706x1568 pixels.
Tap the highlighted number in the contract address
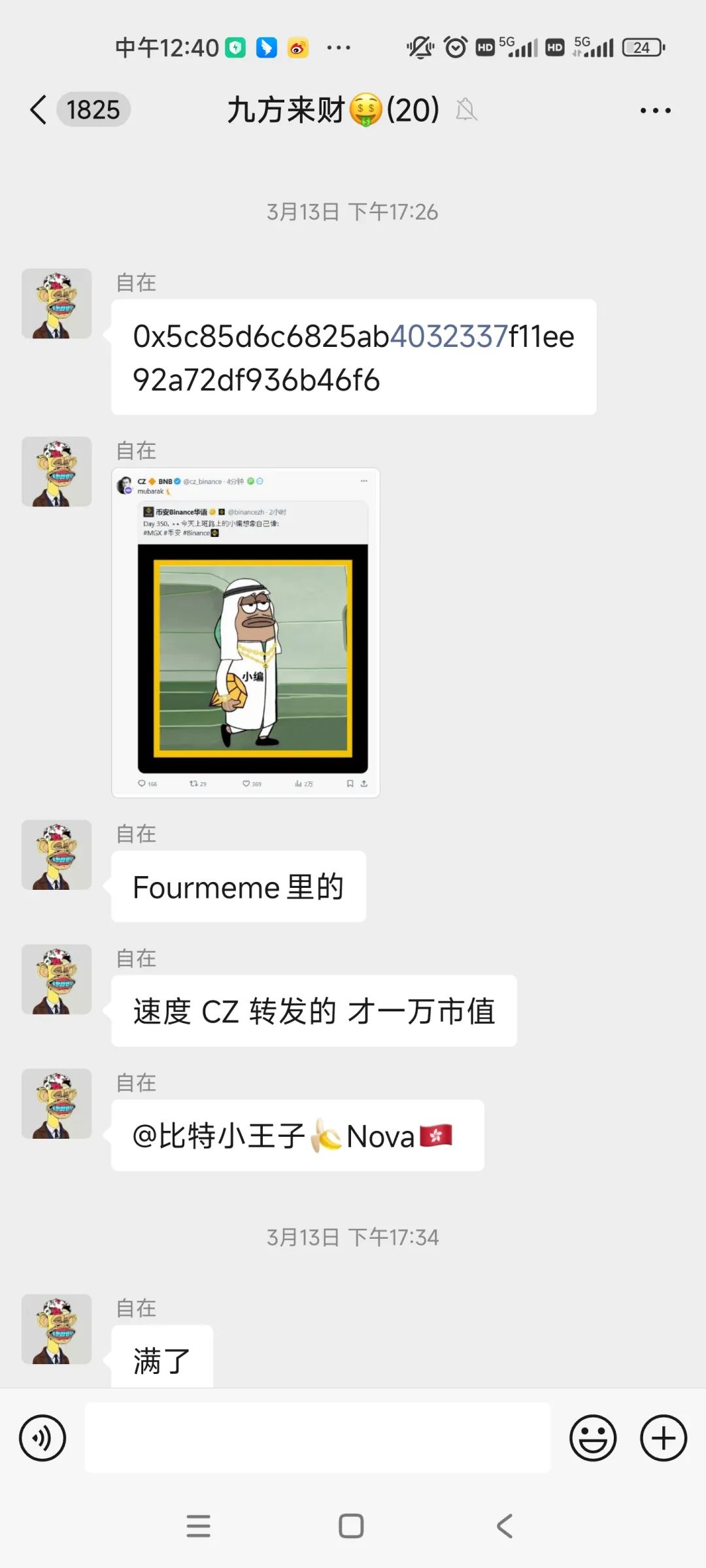click(448, 336)
